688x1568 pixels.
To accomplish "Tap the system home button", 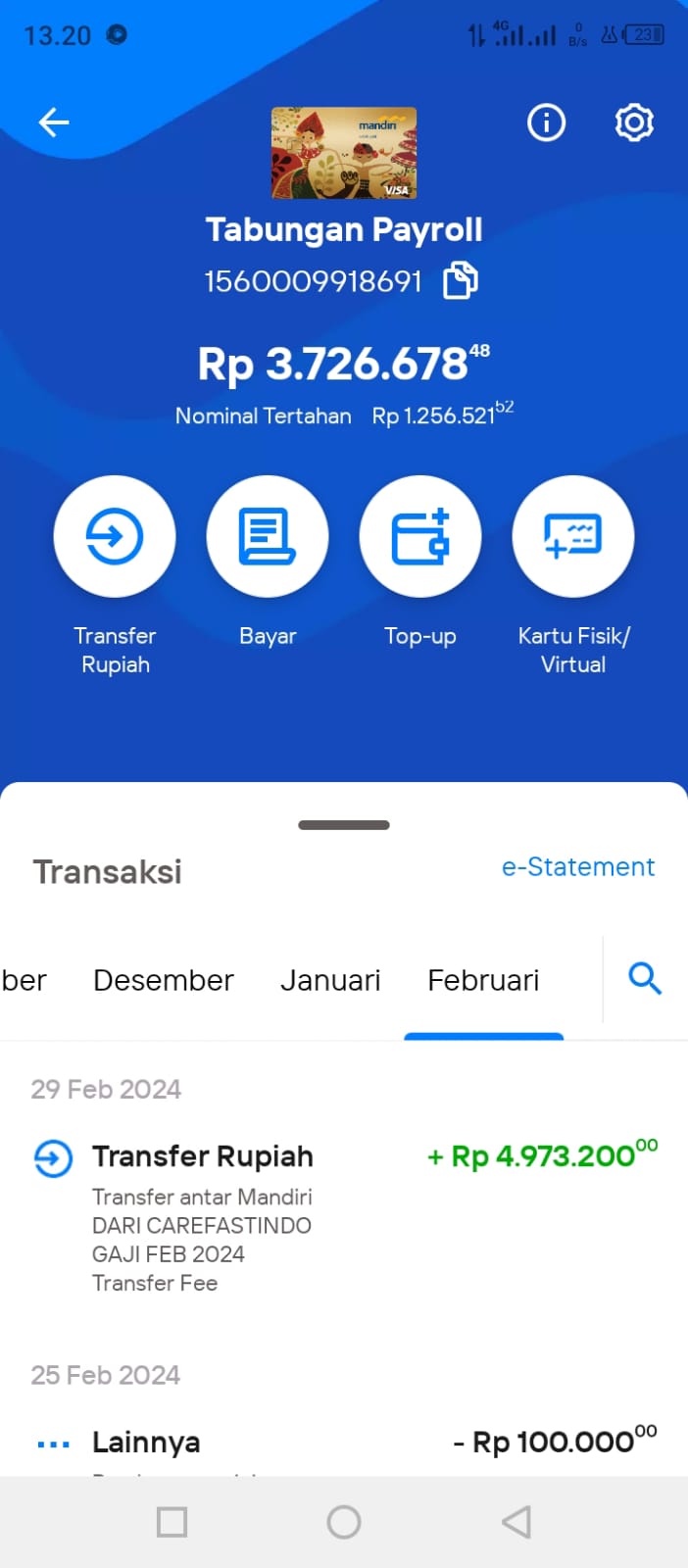I will [x=344, y=1522].
